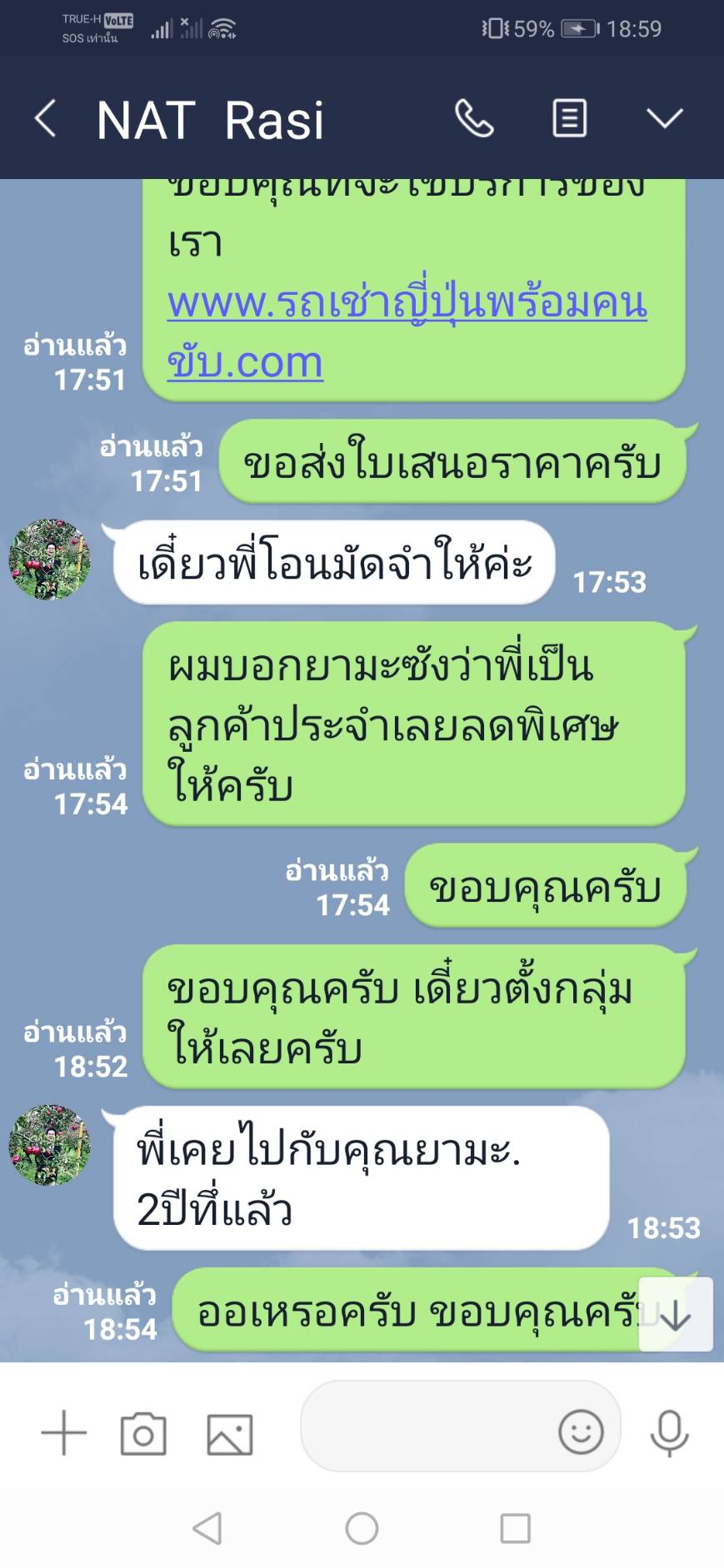Open the photo gallery picker
Screen dimensions: 724x1568
pyautogui.click(x=230, y=1433)
